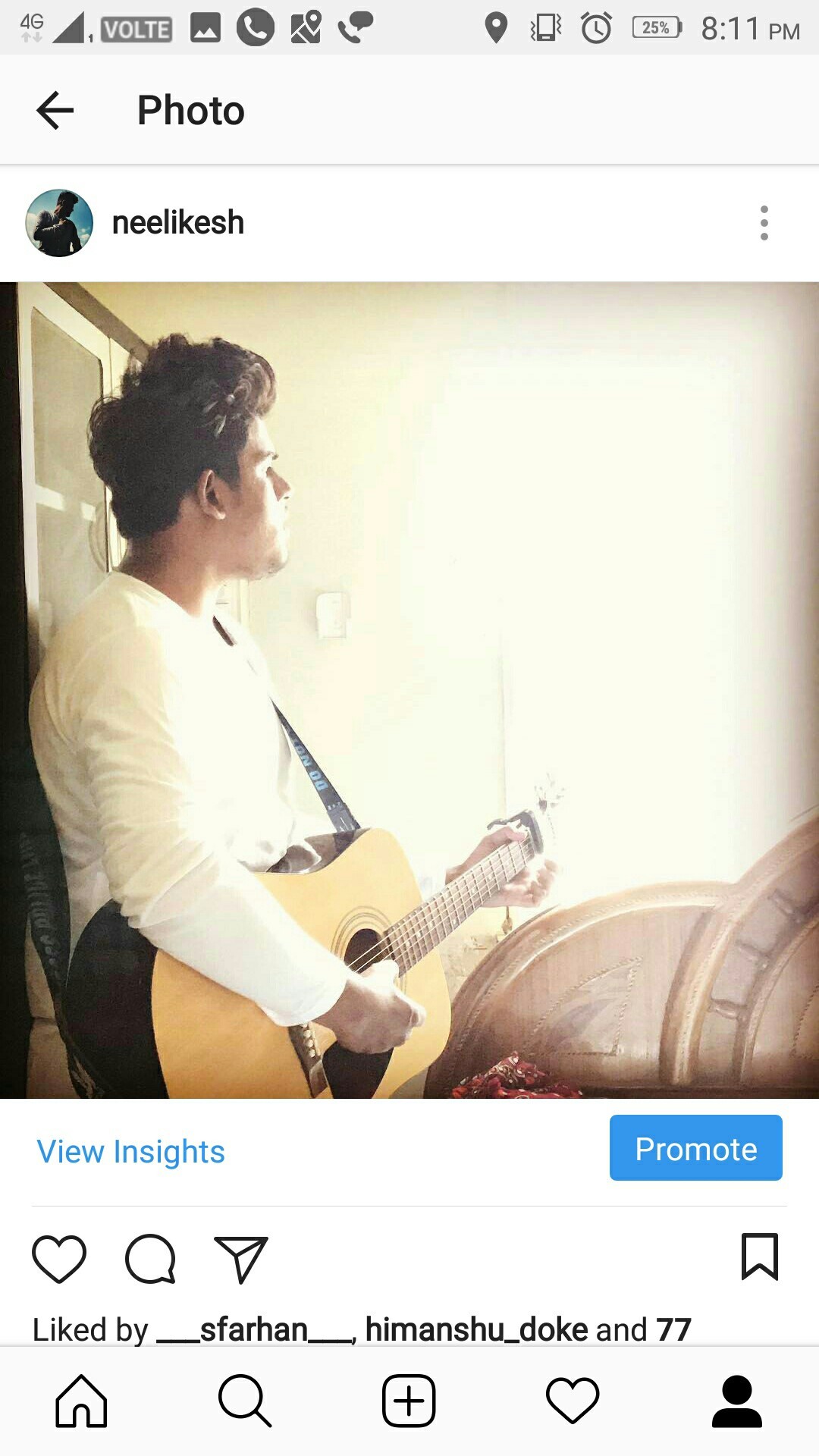Go back from the Photo screen

pos(55,111)
